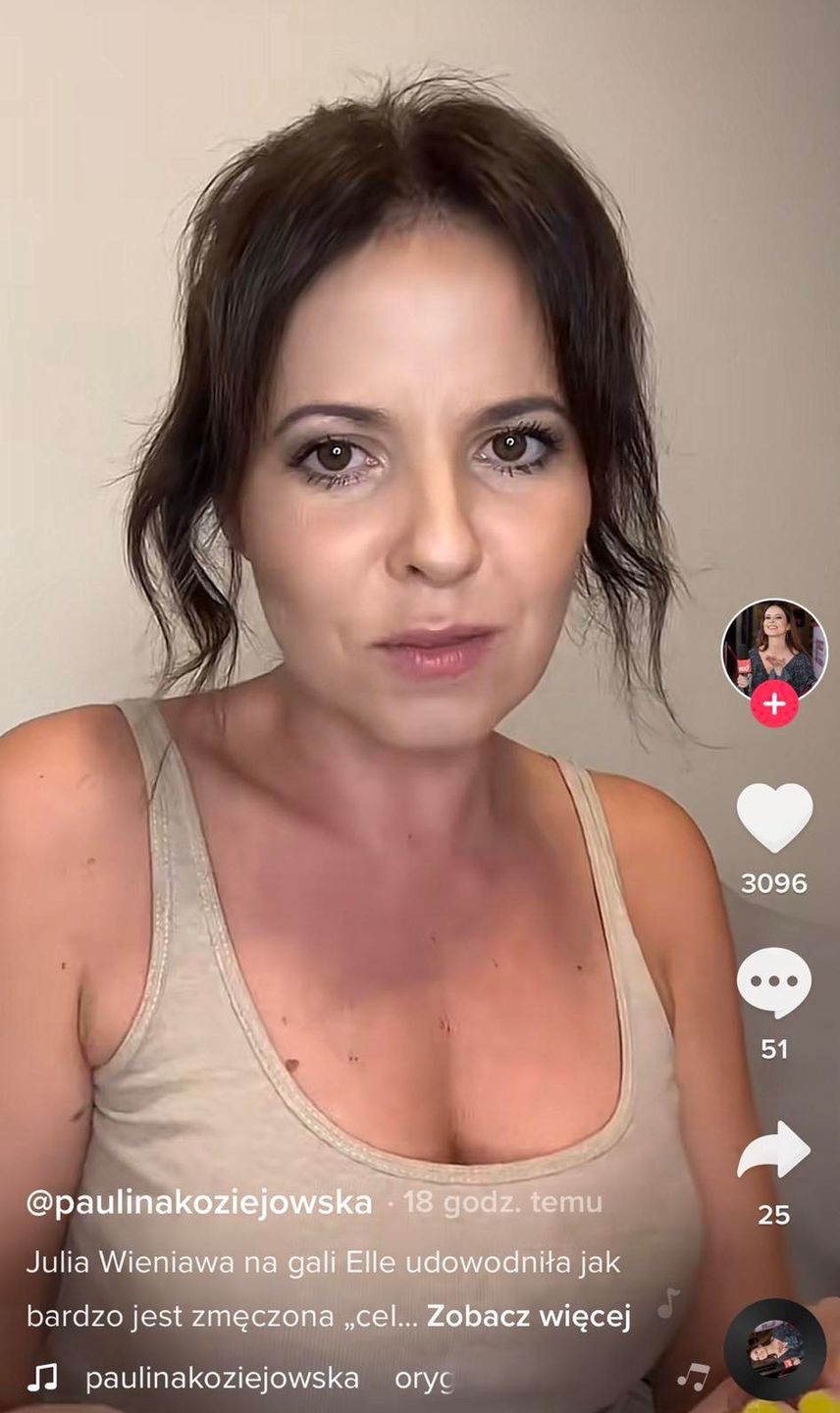
Task: Like this video with the heart
Action: pos(774,817)
